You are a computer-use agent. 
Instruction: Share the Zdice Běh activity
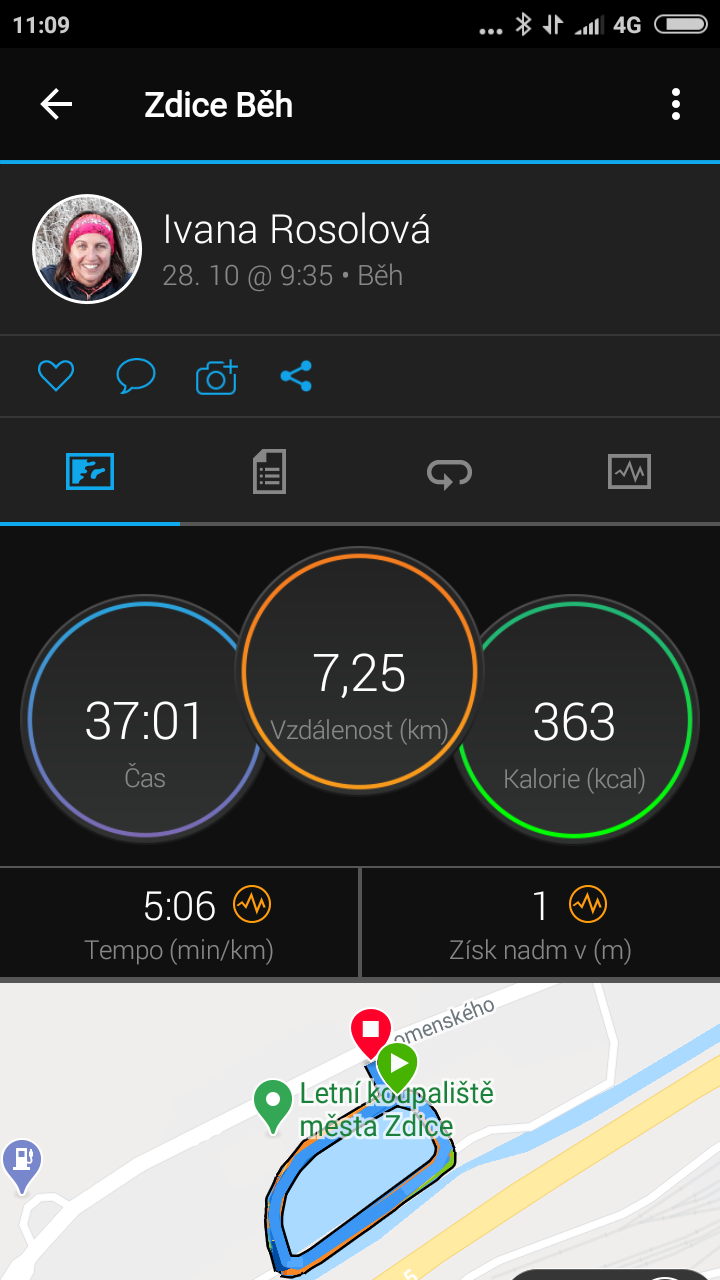[296, 376]
